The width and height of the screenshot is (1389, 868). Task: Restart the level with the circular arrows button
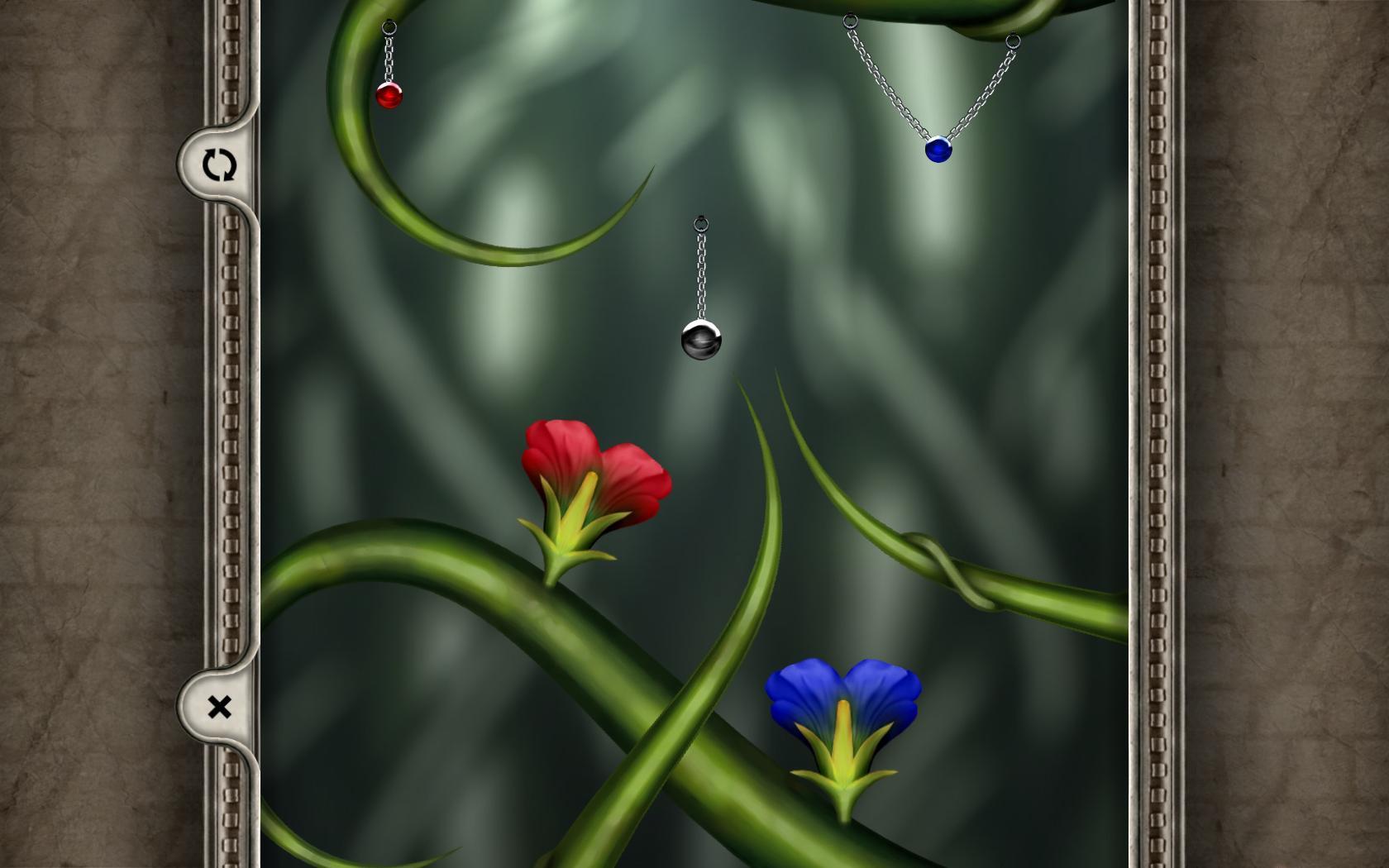point(219,165)
